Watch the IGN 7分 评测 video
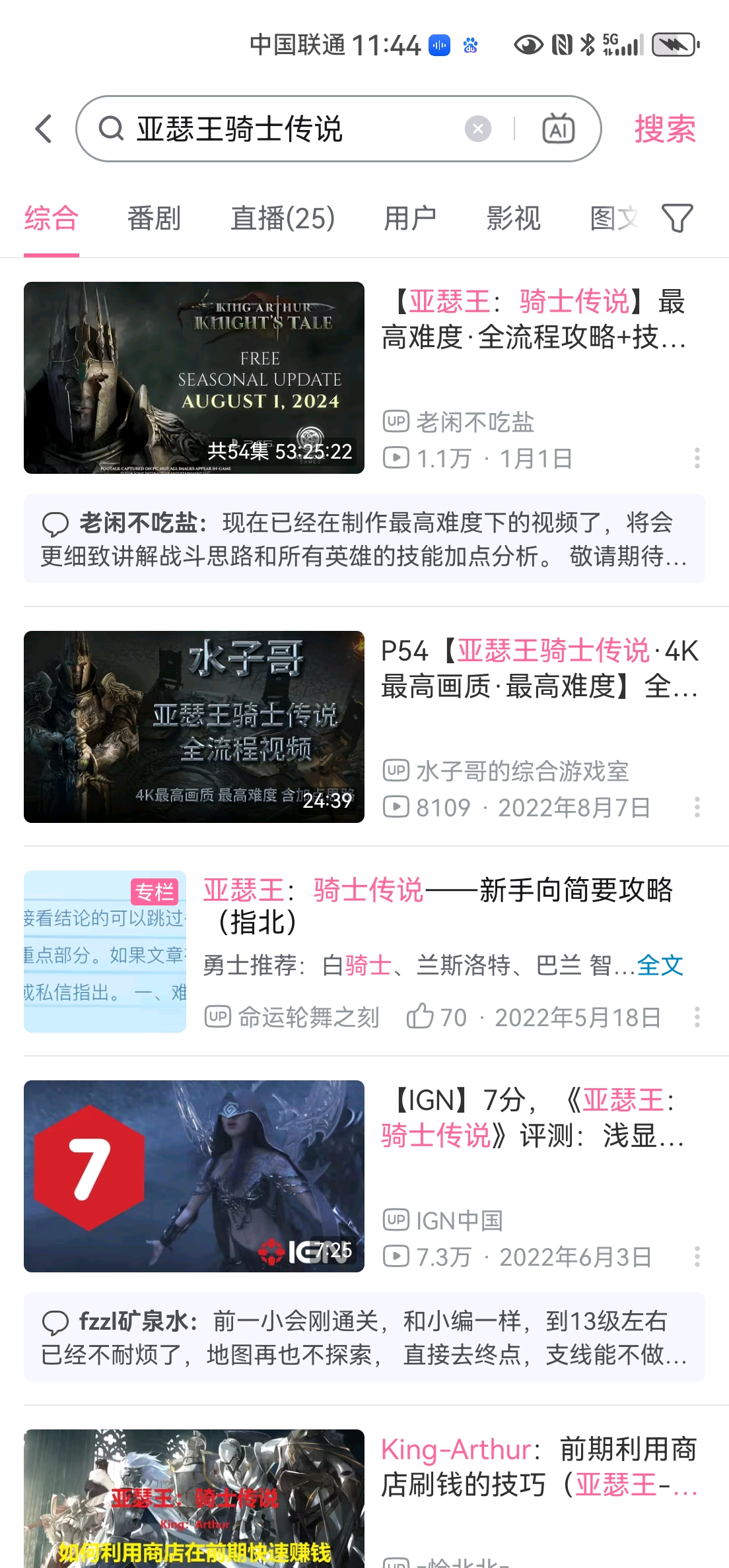Viewport: 729px width, 1568px height. tap(194, 1176)
